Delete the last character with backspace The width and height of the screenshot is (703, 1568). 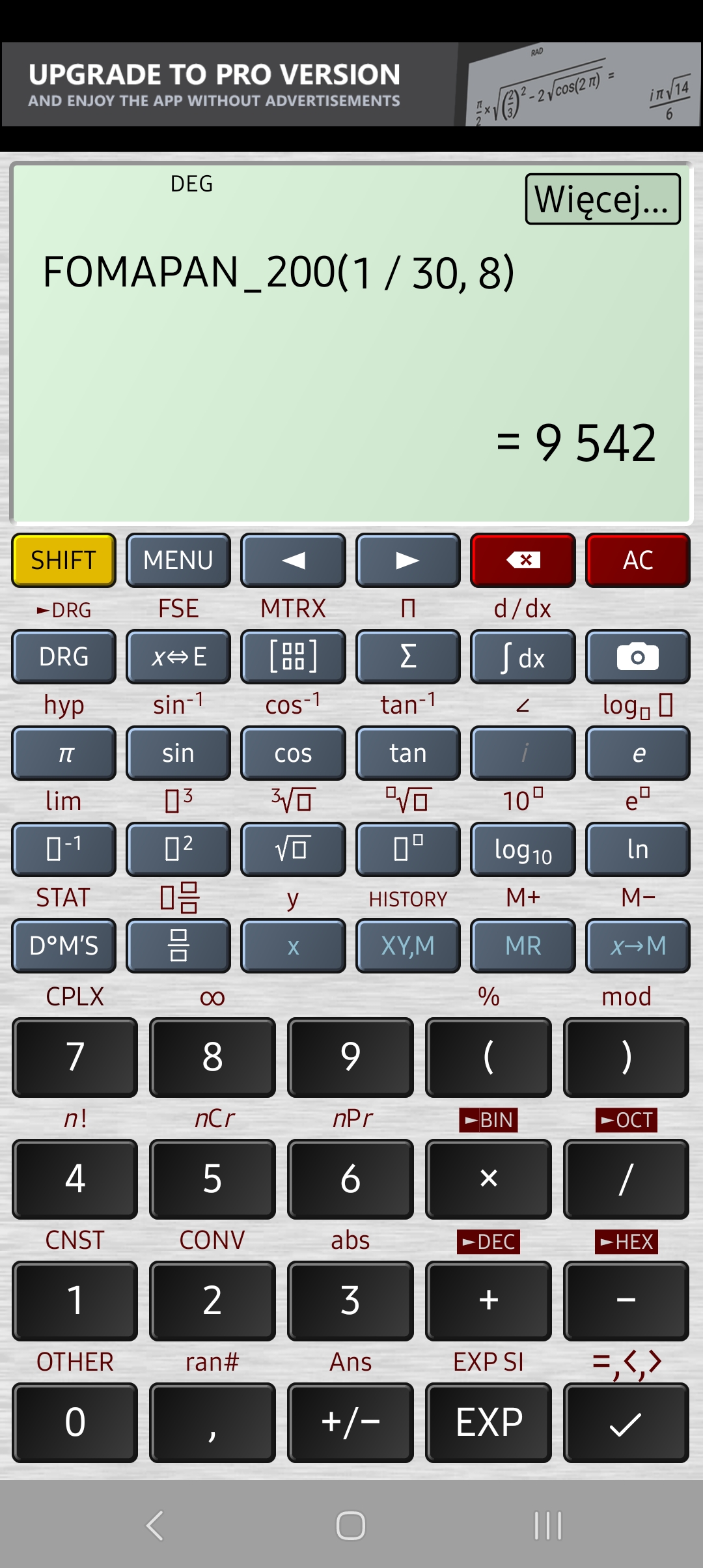coord(523,561)
